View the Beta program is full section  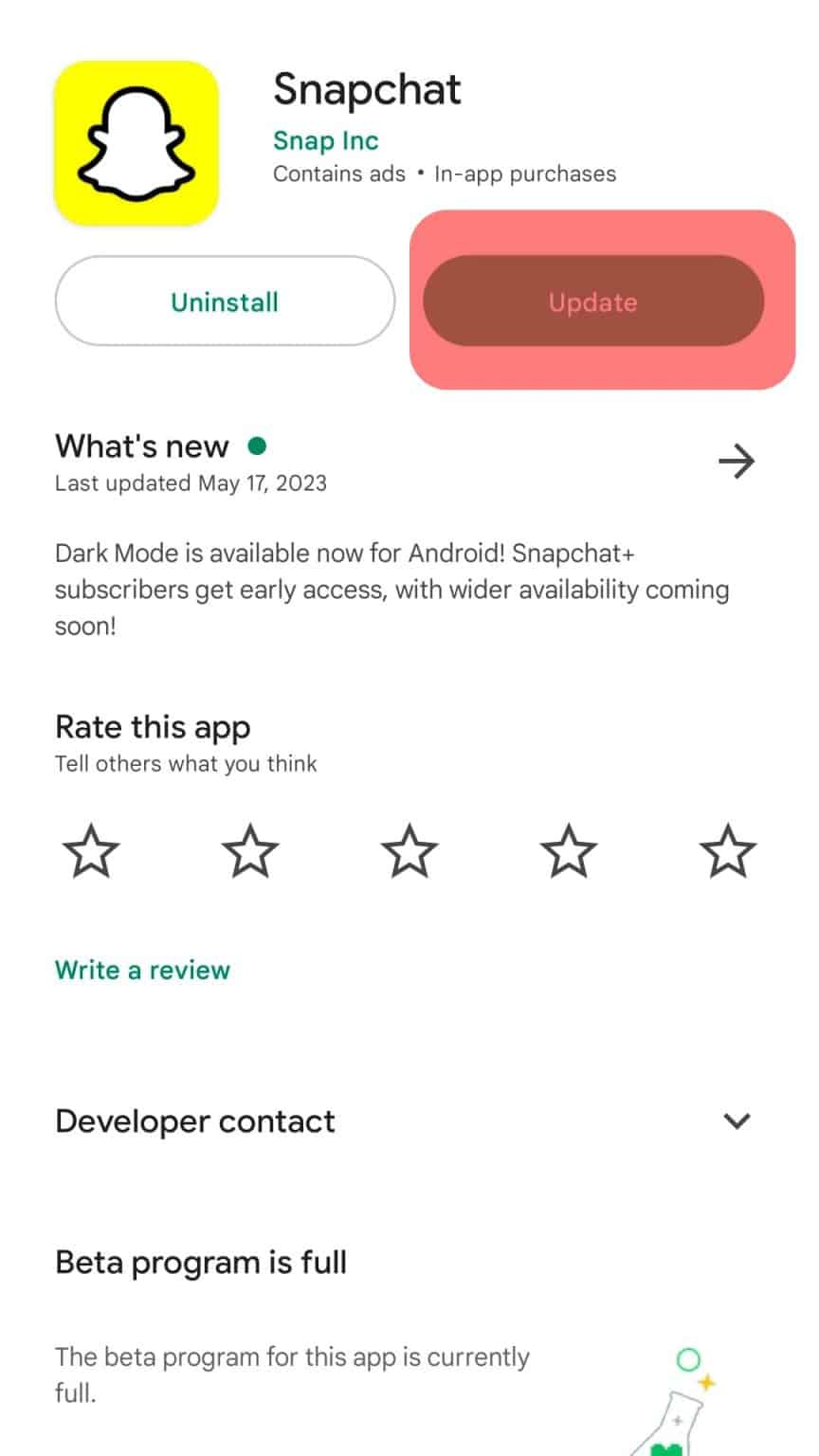pos(201,1262)
